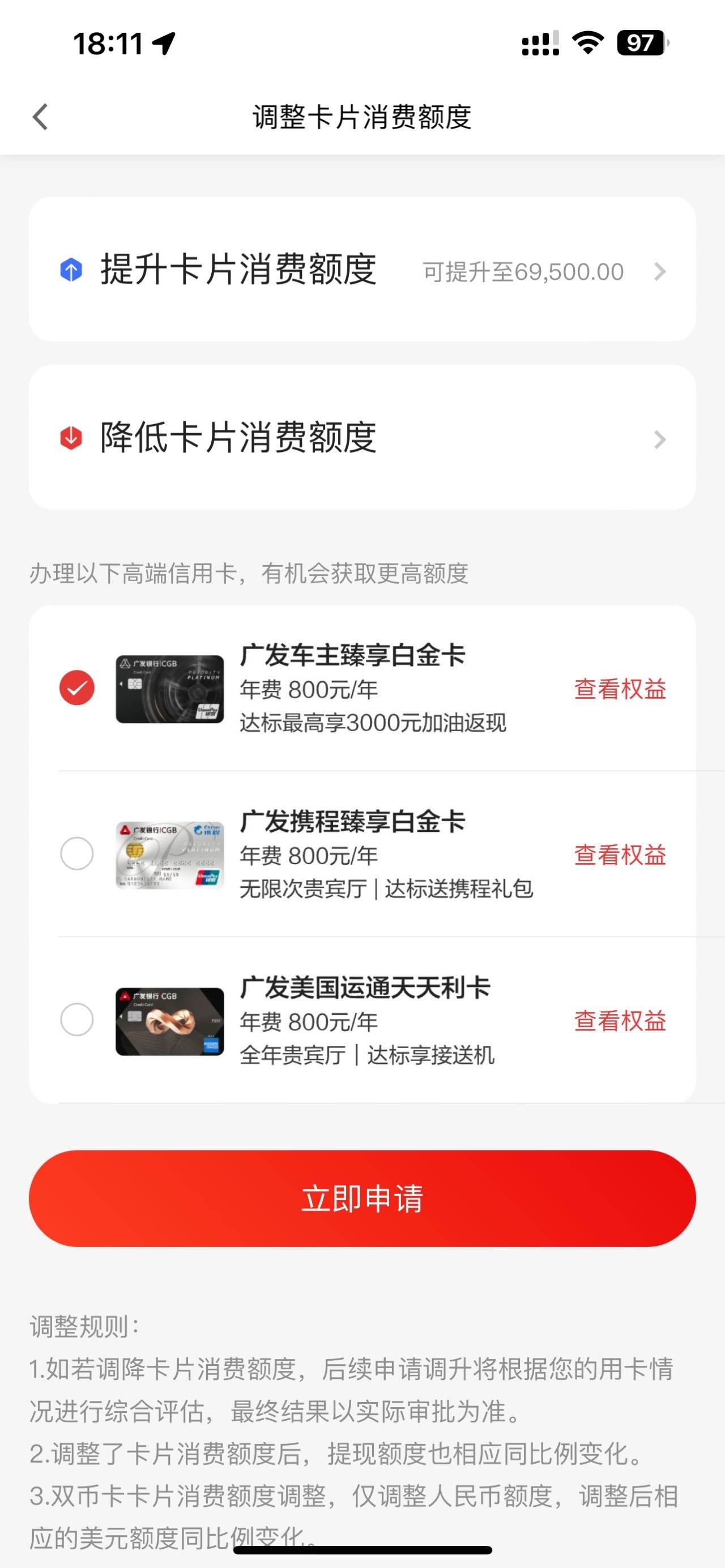The image size is (725, 1568).
Task: Go back using the top-left arrow
Action: click(x=40, y=117)
